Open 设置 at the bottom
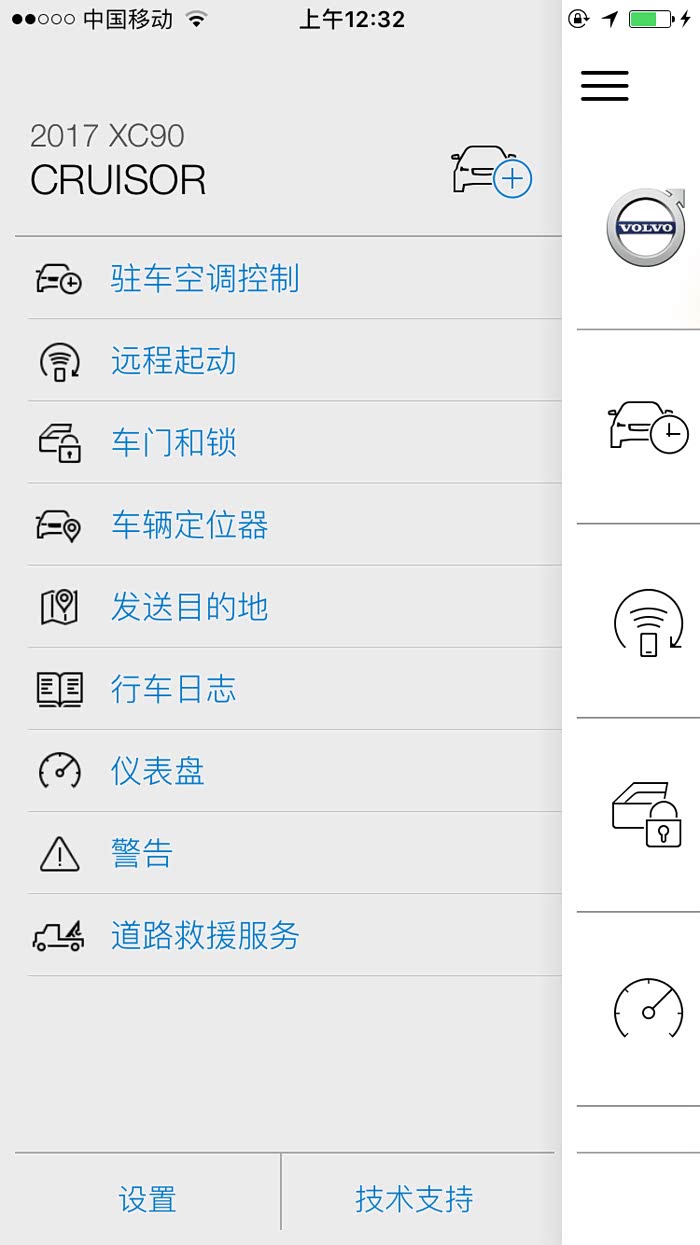 click(148, 1199)
